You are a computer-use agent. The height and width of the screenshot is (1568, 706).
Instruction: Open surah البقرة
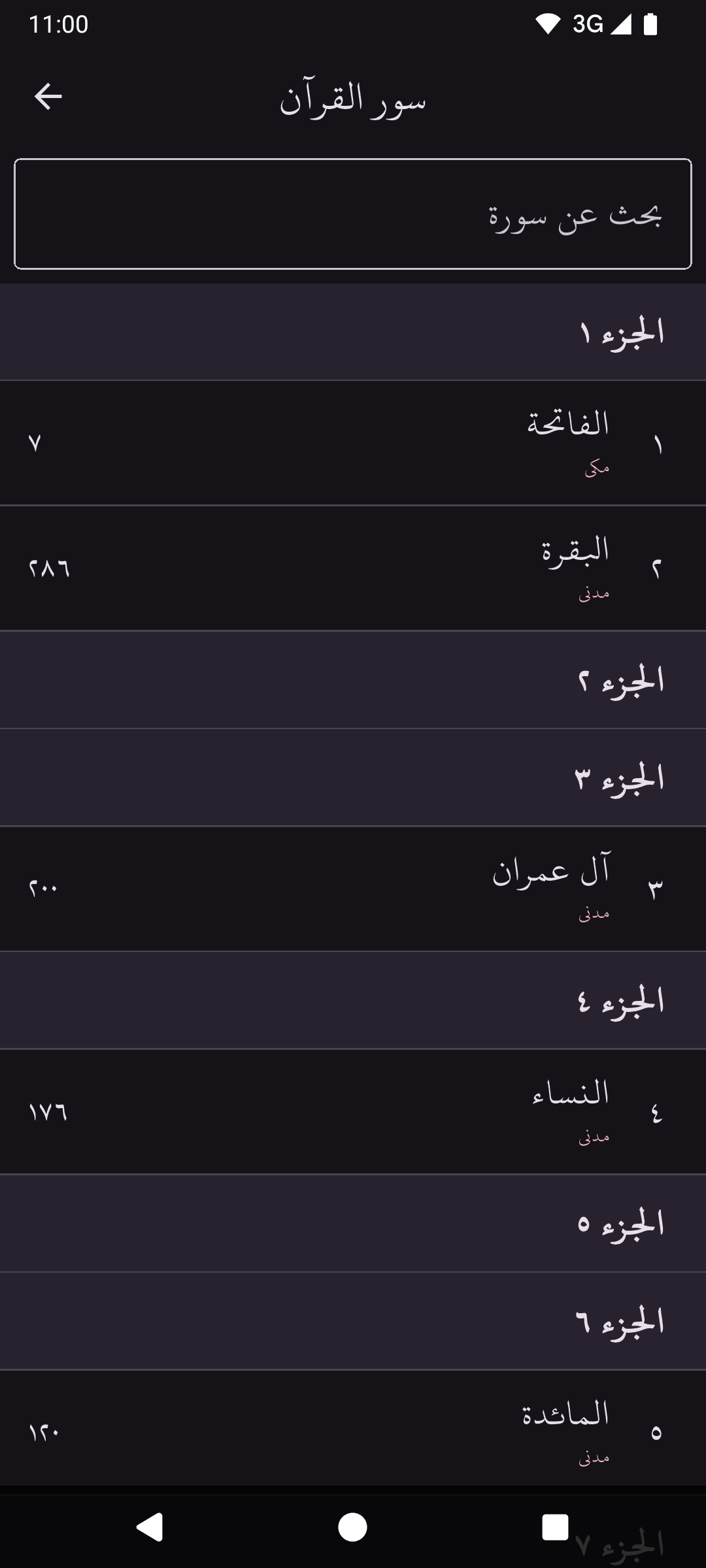(x=353, y=568)
